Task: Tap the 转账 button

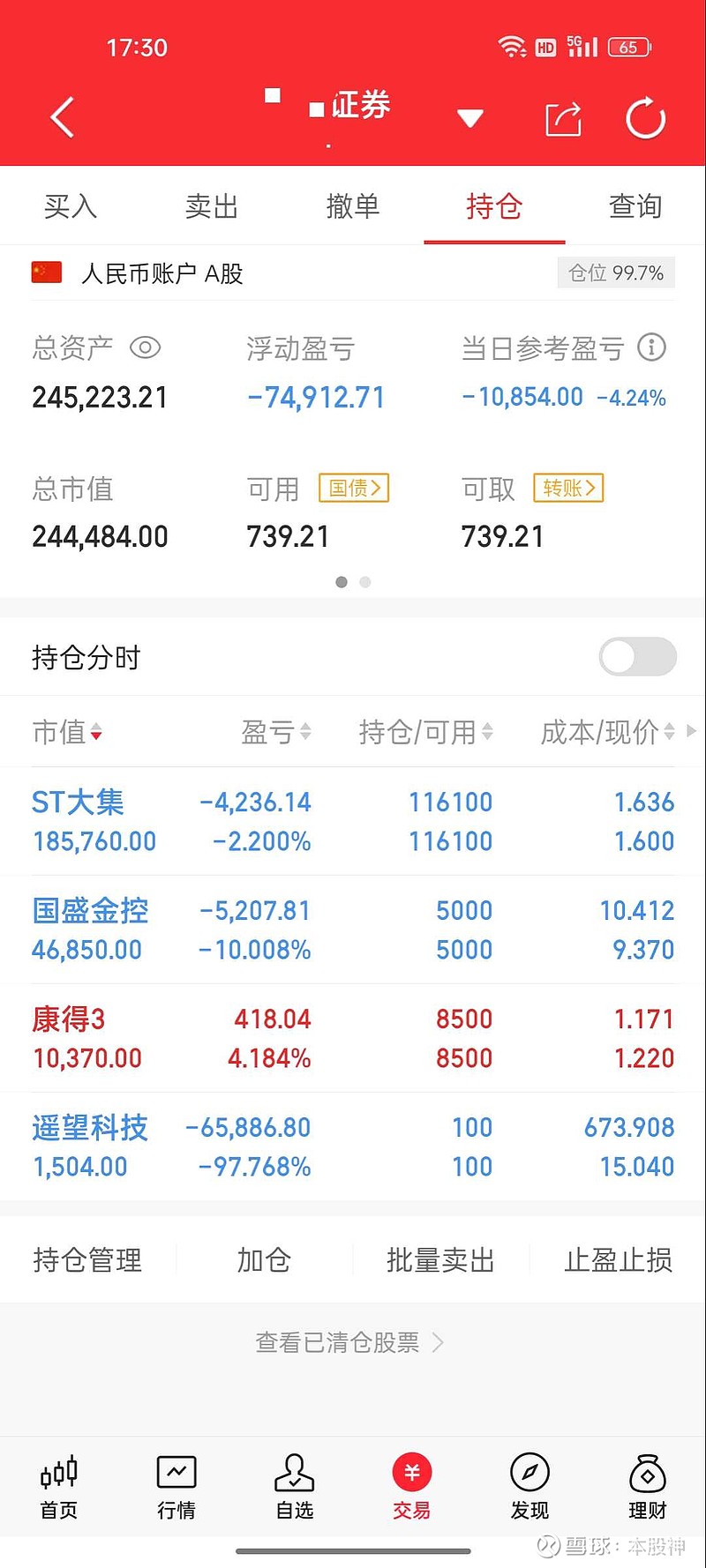Action: point(568,488)
